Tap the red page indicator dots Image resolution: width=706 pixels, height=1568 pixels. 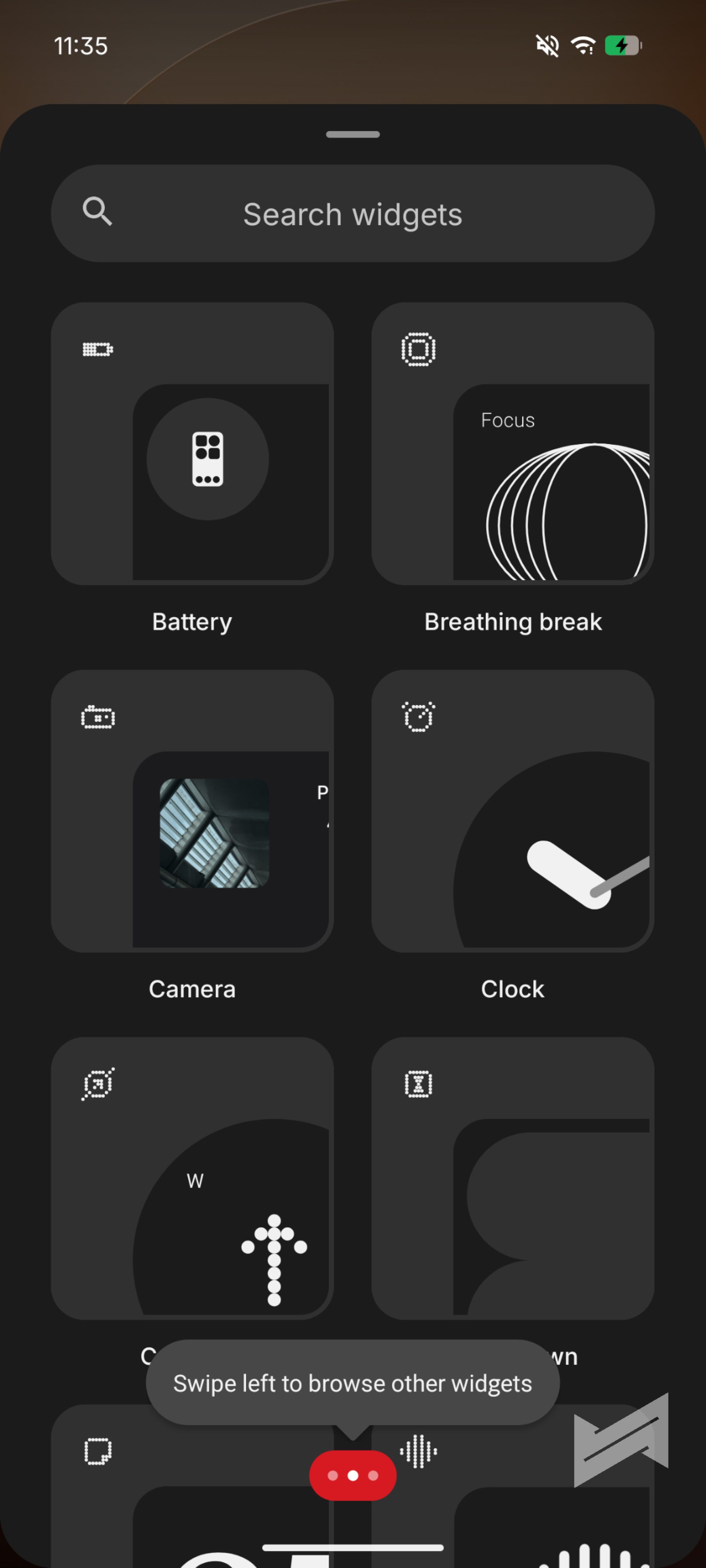353,1475
